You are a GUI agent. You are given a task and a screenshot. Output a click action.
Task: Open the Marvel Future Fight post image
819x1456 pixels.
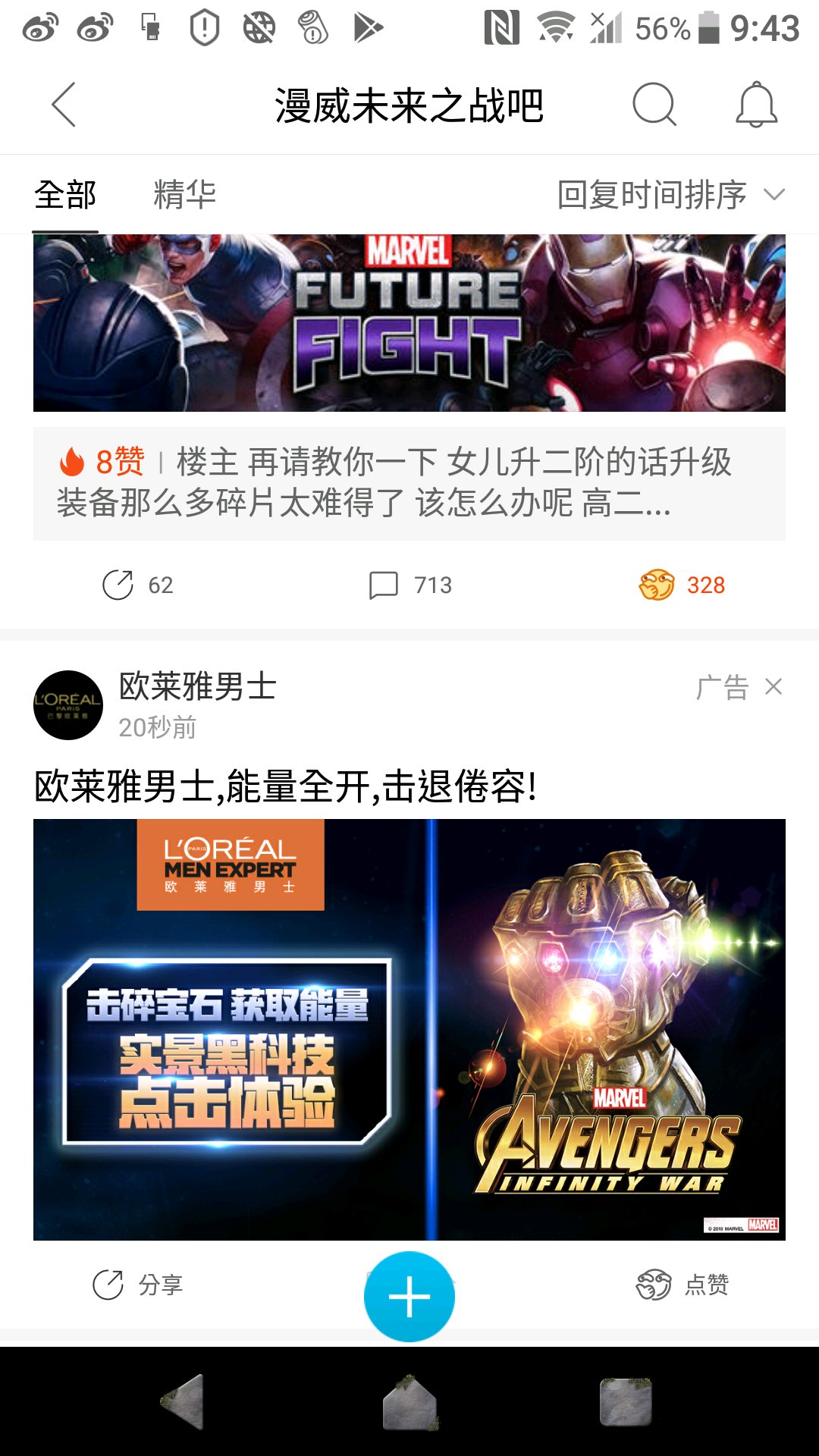click(409, 323)
